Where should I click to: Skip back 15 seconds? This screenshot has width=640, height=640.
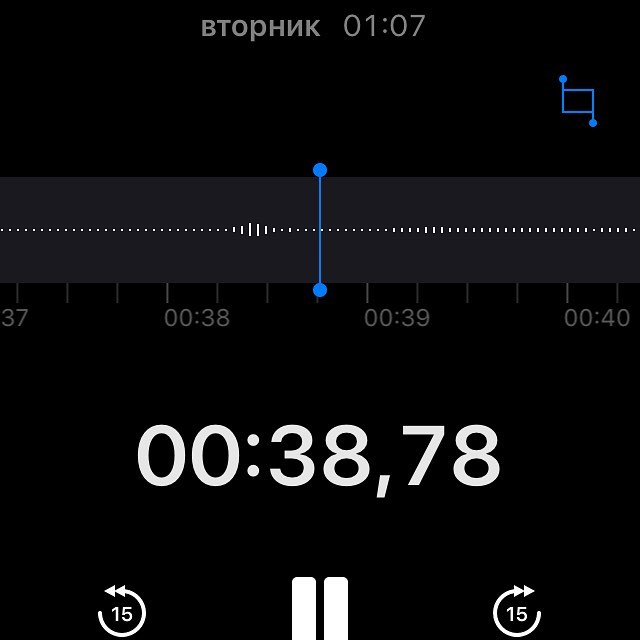122,611
